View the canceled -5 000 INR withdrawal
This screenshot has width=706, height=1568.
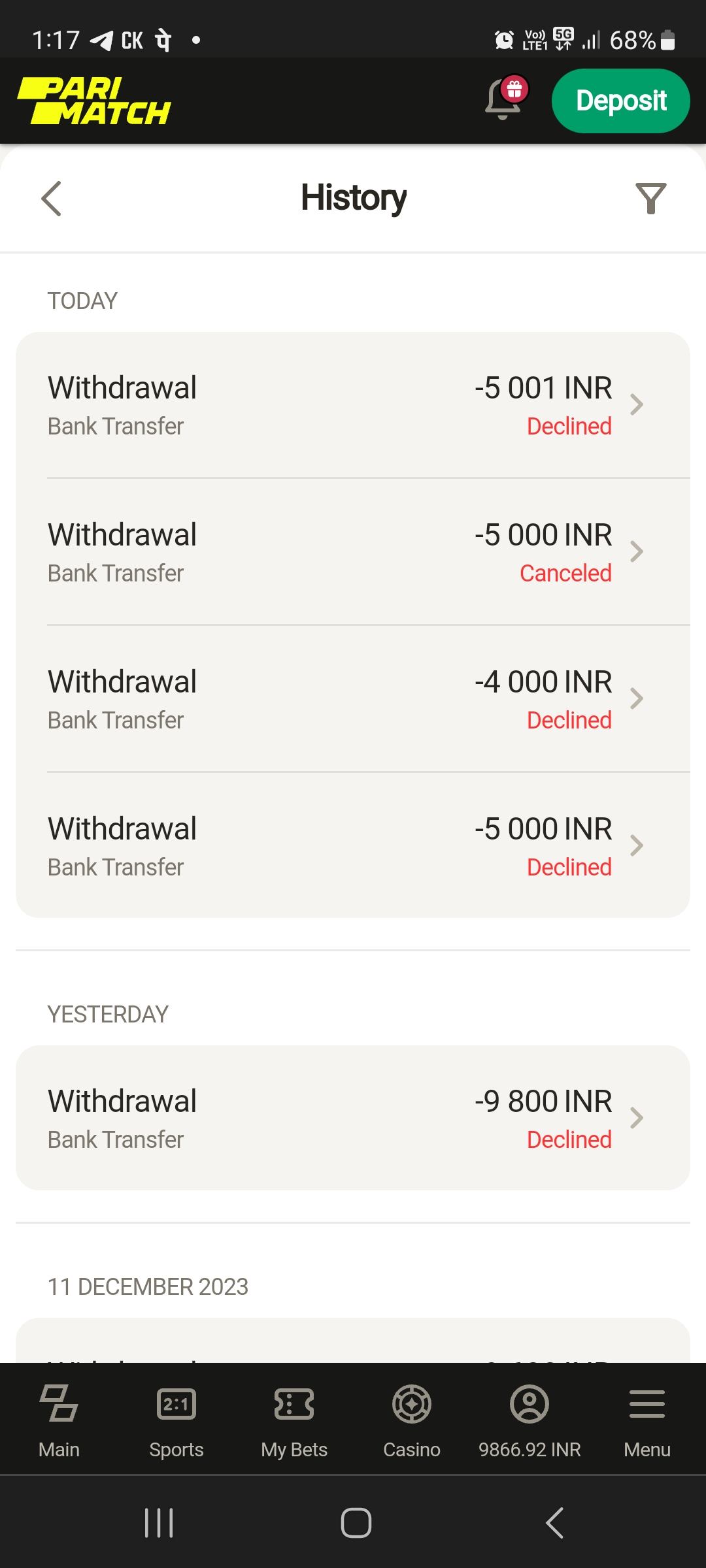[353, 552]
